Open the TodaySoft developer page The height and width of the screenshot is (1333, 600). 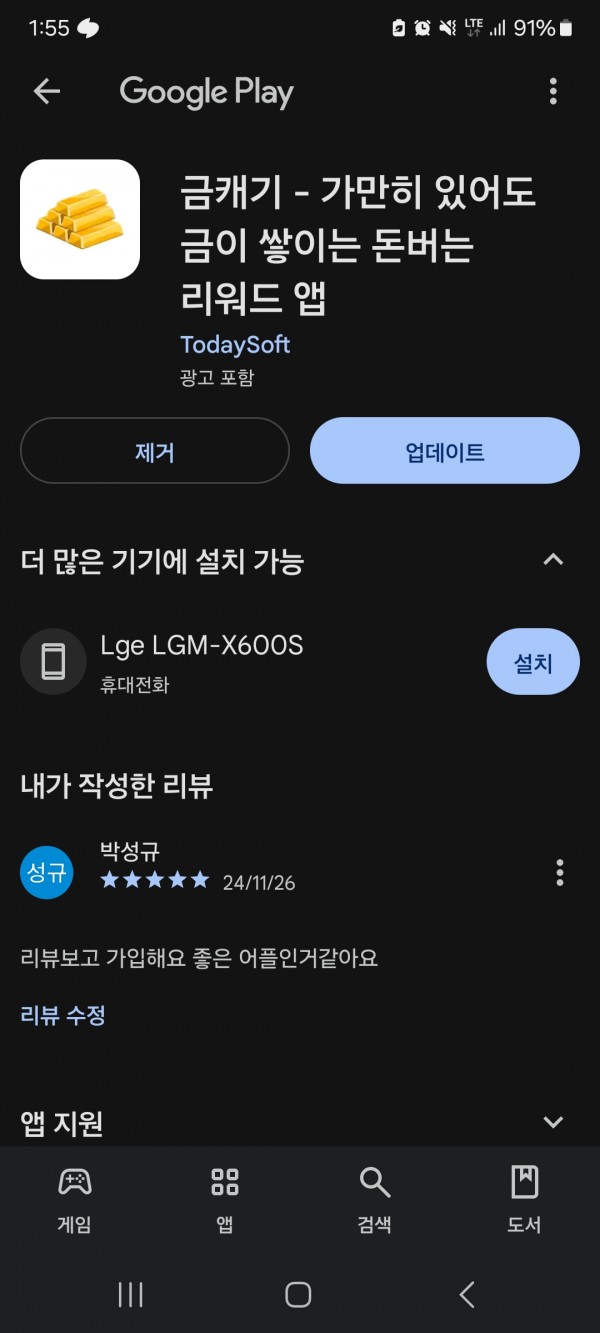[235, 345]
